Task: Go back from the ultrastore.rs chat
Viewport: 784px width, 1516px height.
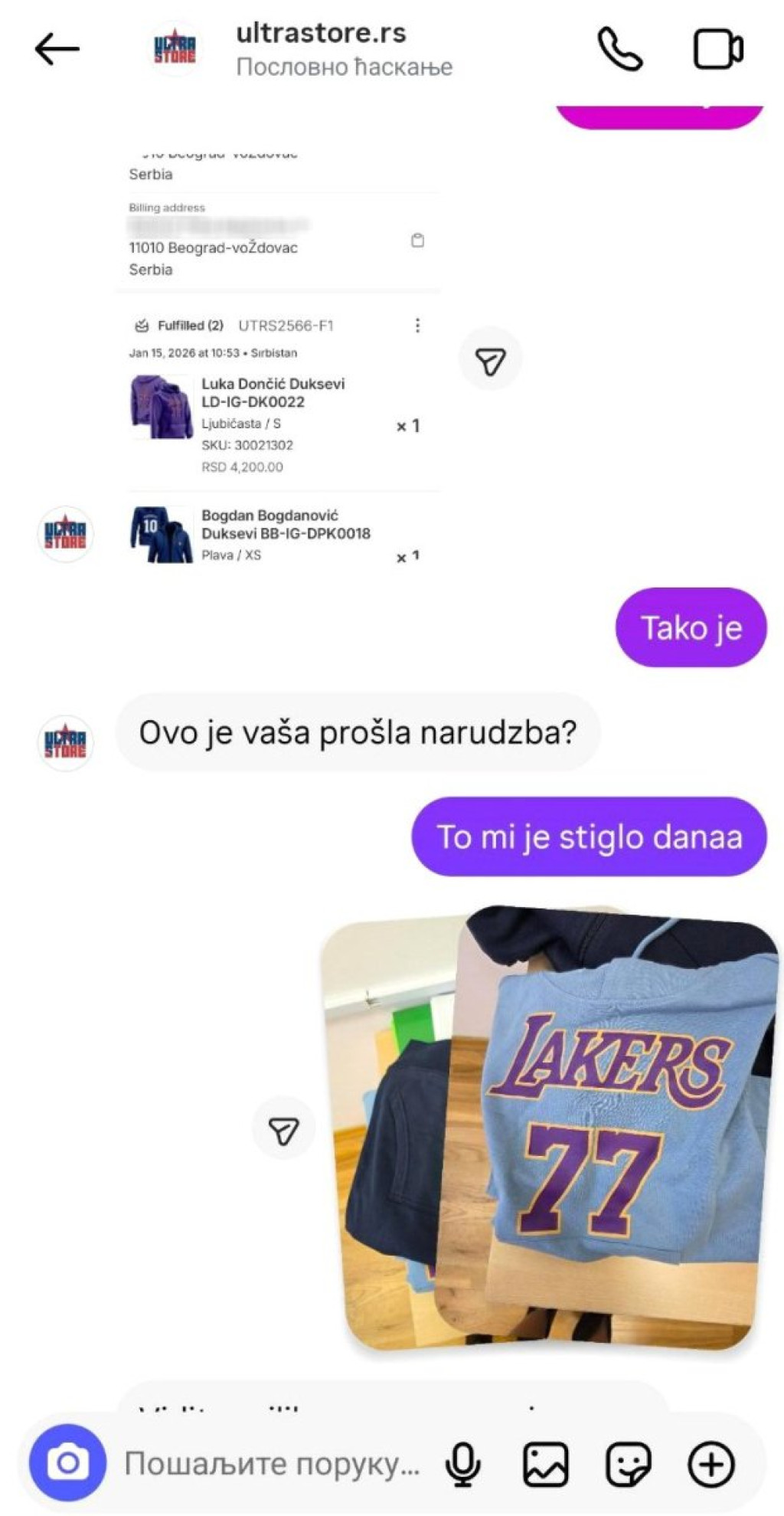Action: 57,50
